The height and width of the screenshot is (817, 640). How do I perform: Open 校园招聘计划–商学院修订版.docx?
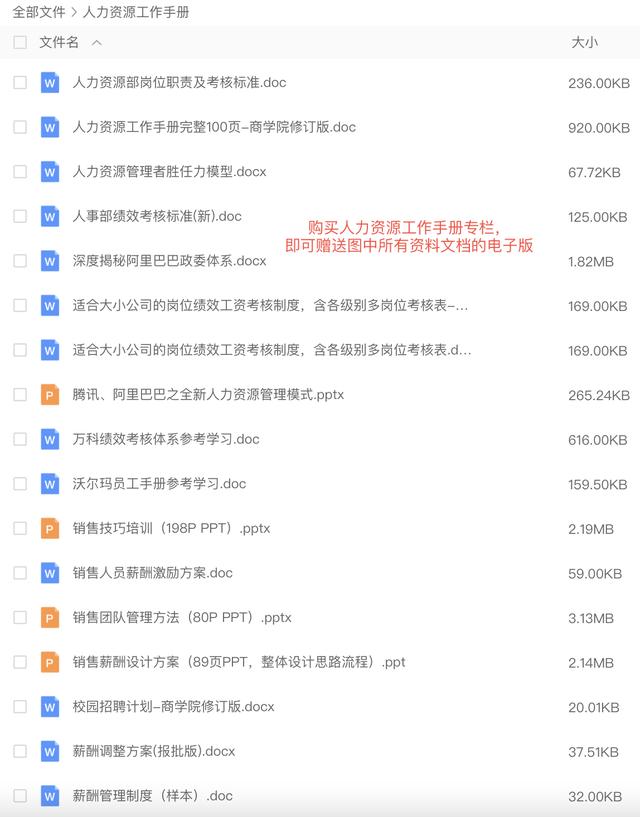coord(173,707)
